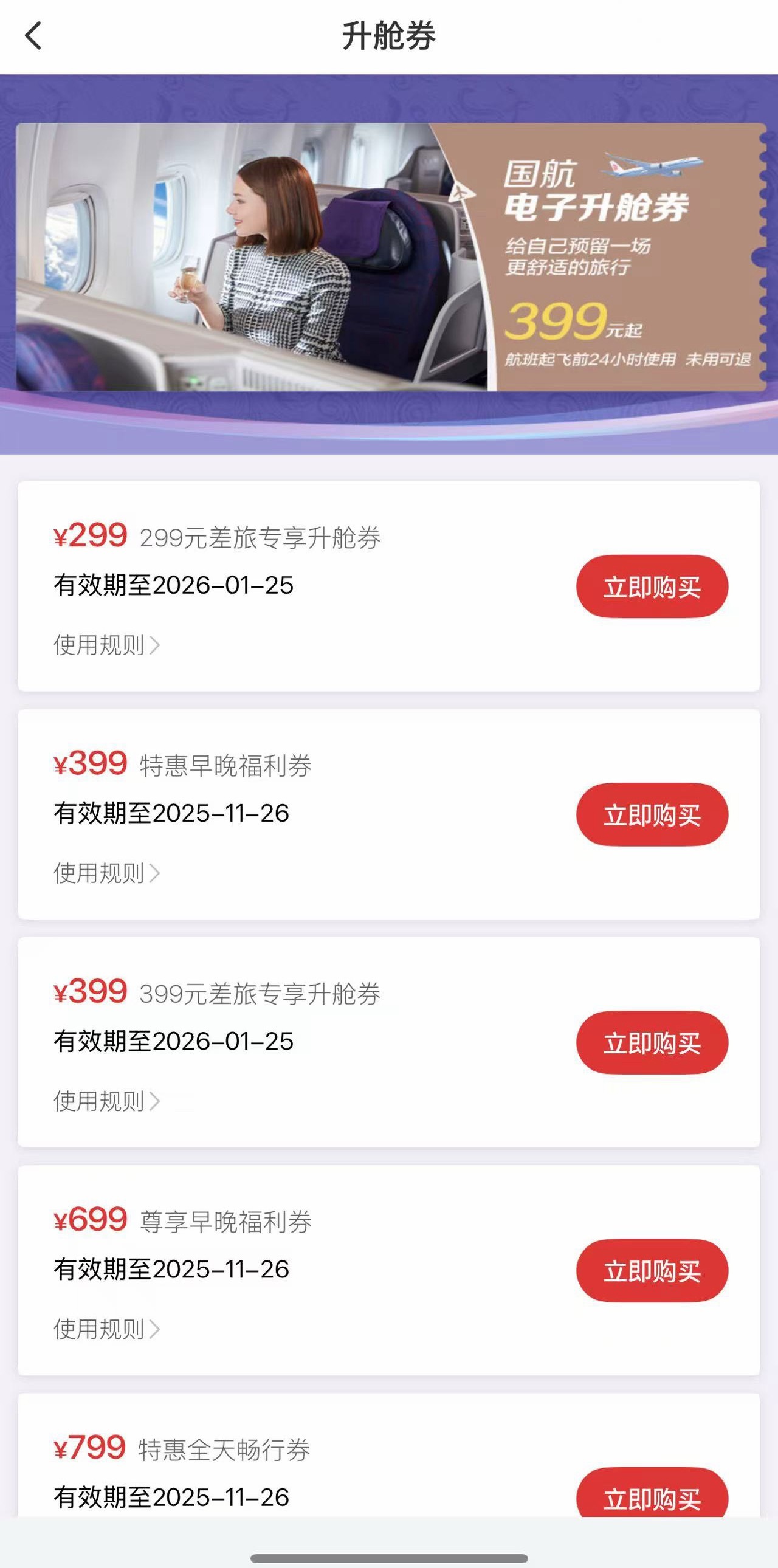Image resolution: width=778 pixels, height=1568 pixels.
Task: Purchase the ¥799 特惠全天畅行券
Action: point(652,1496)
